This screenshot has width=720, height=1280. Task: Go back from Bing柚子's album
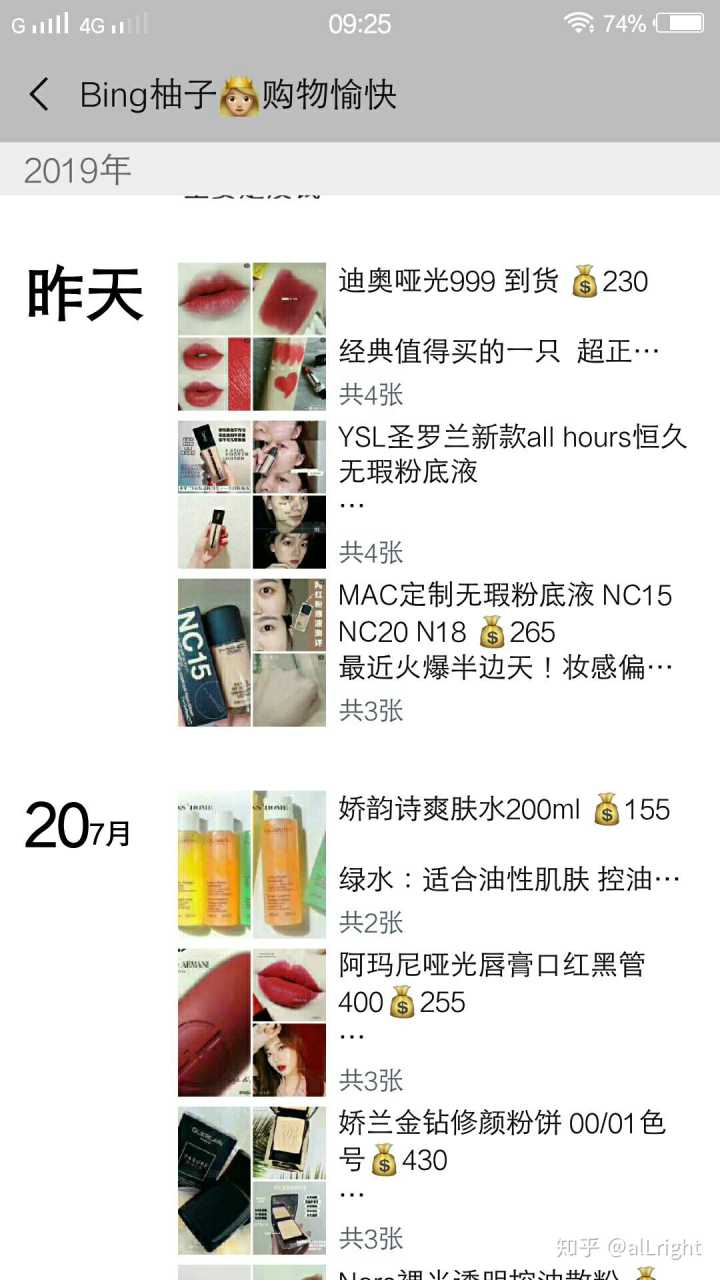(x=40, y=95)
